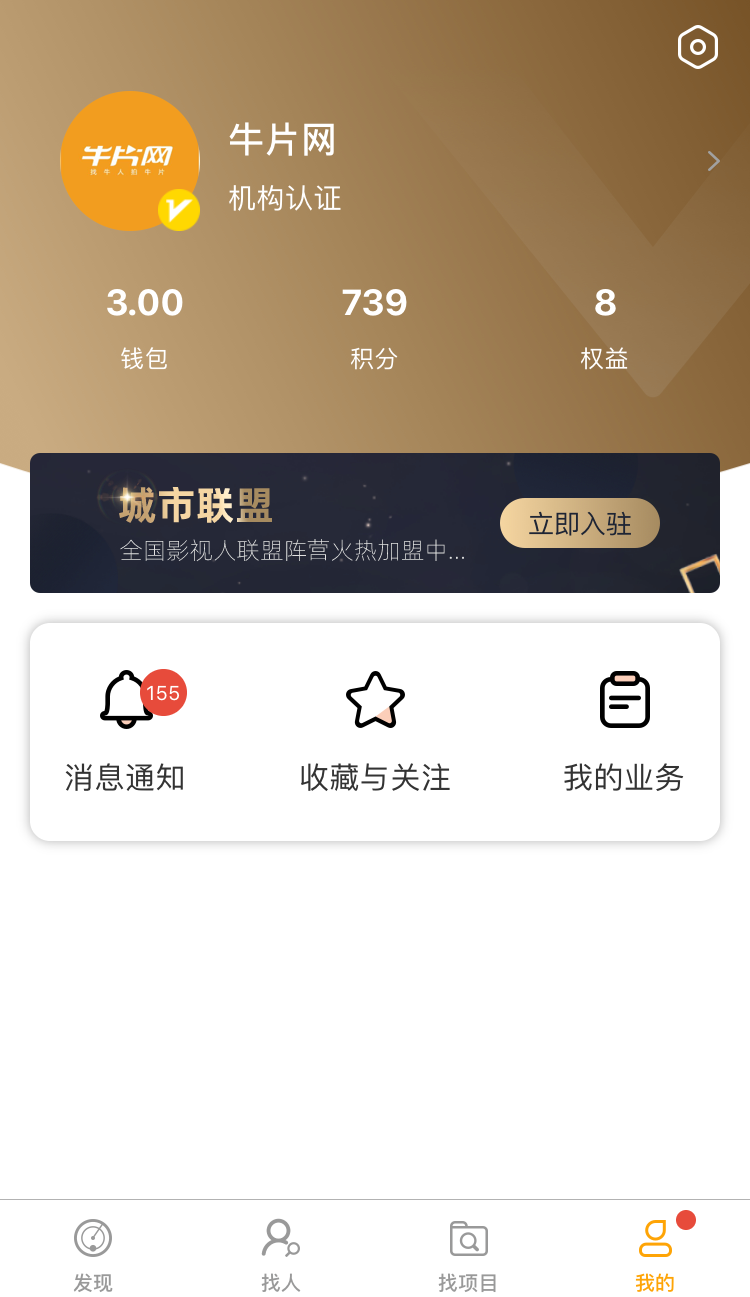View 积分 points details
The height and width of the screenshot is (1297, 750).
point(374,326)
